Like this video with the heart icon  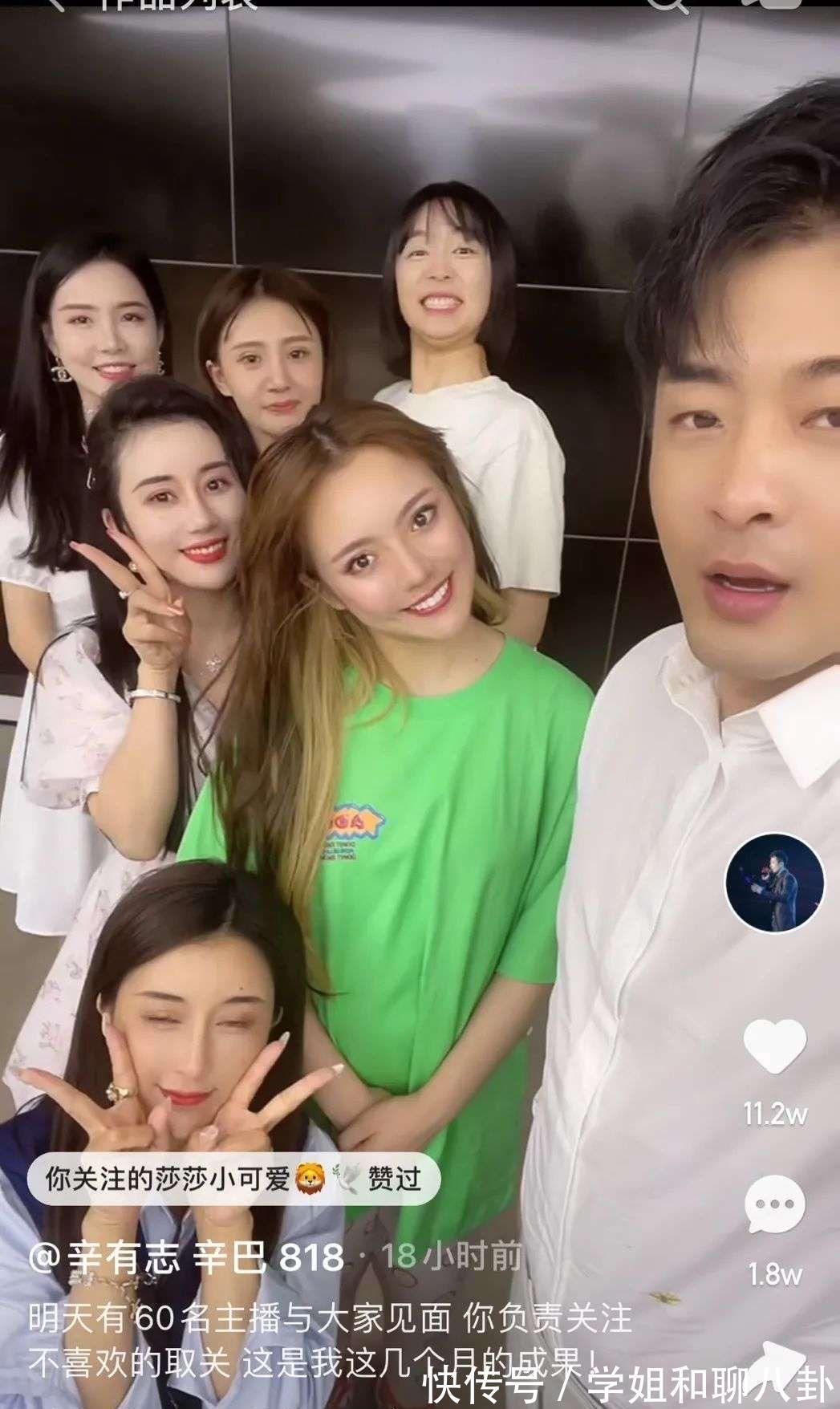(x=774, y=1046)
